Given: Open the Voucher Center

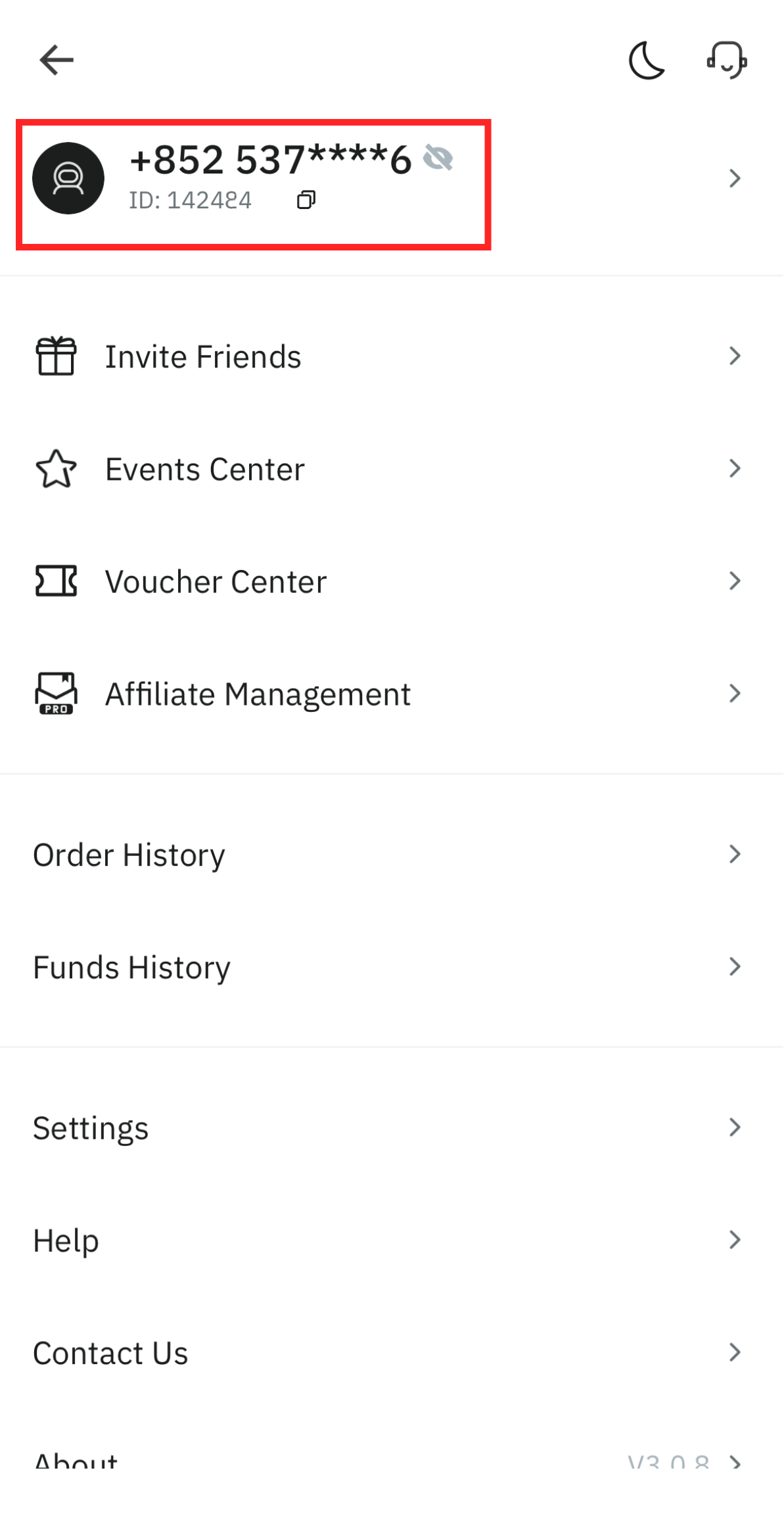Looking at the screenshot, I should 216,582.
